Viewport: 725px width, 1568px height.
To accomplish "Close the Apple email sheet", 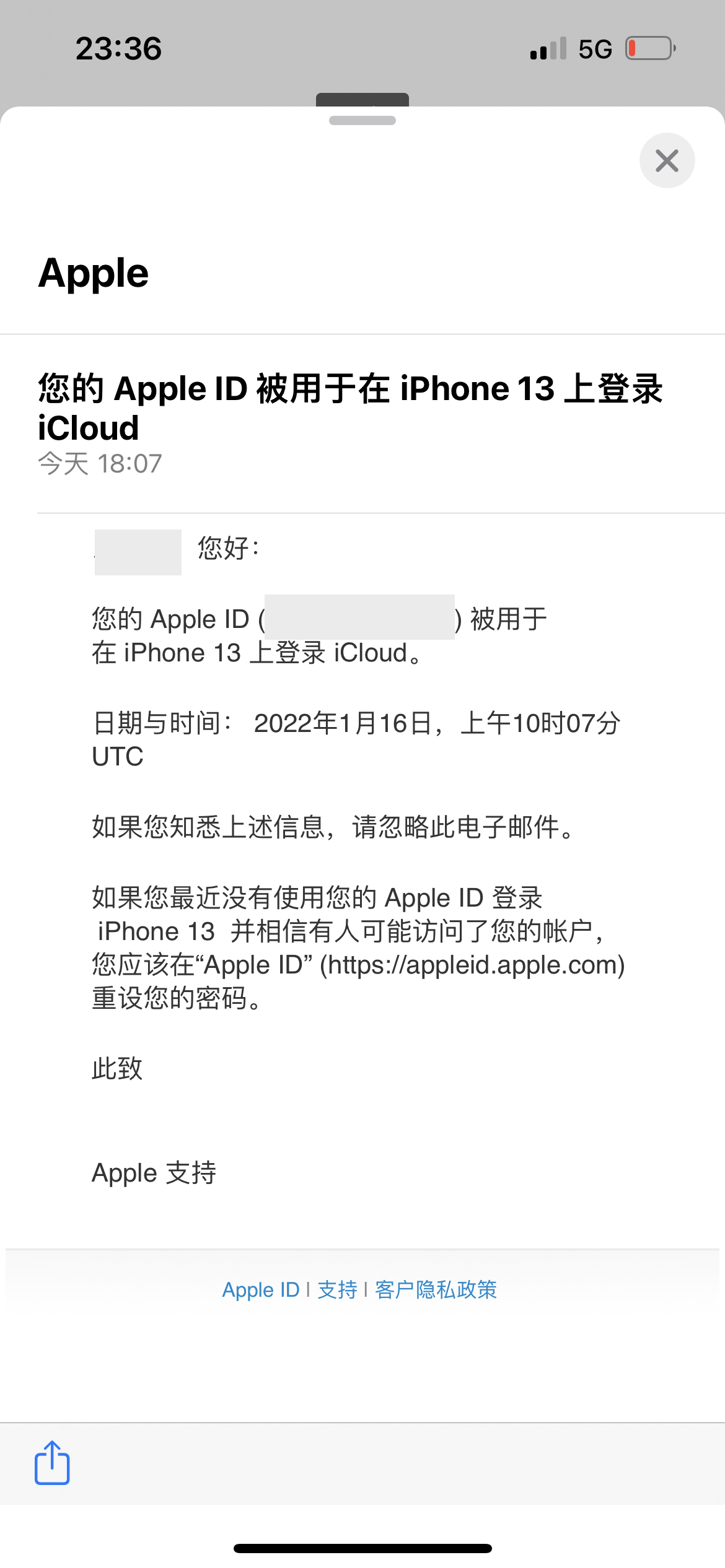I will (x=667, y=160).
